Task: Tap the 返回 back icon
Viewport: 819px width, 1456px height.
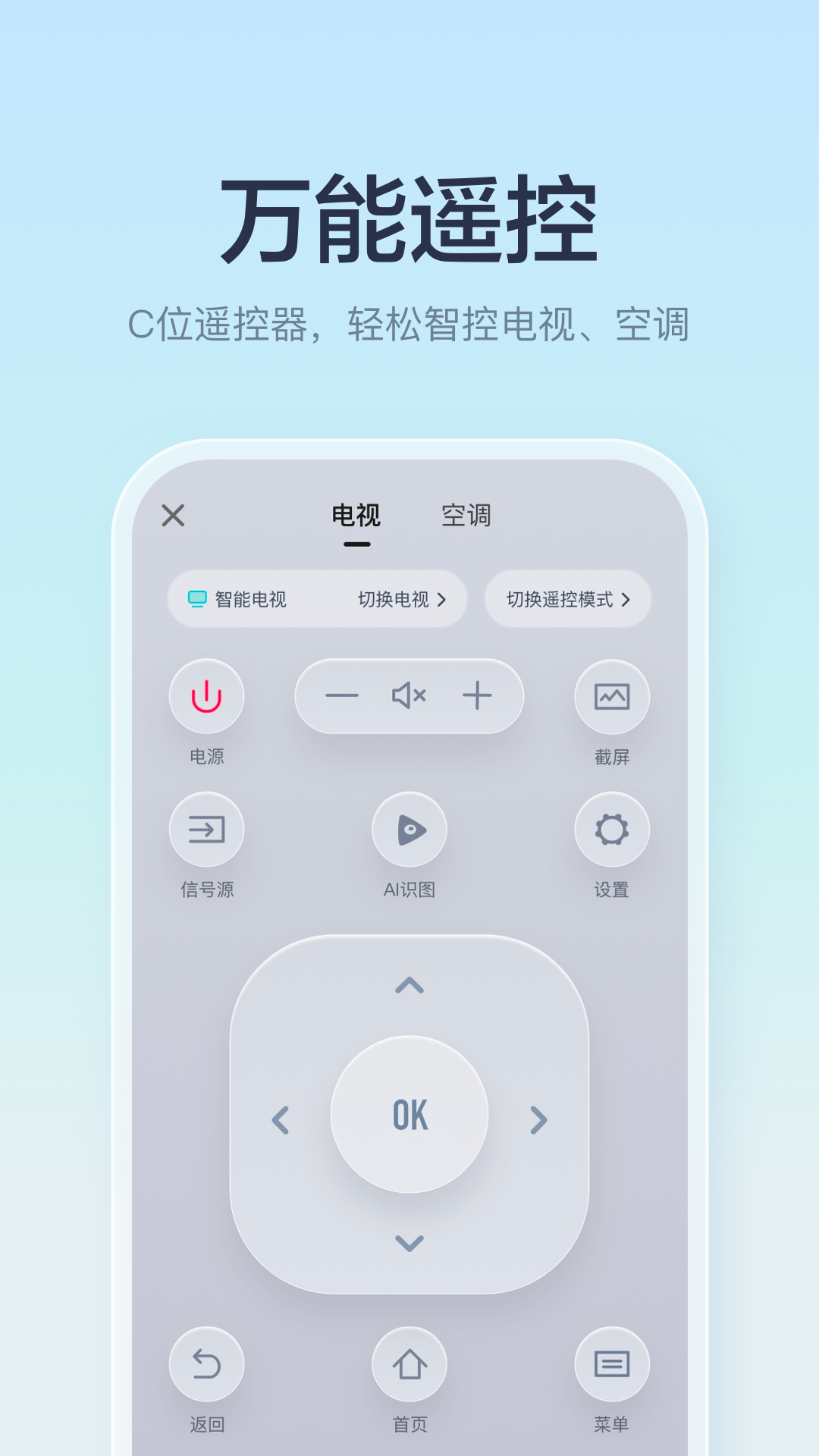Action: (206, 1363)
